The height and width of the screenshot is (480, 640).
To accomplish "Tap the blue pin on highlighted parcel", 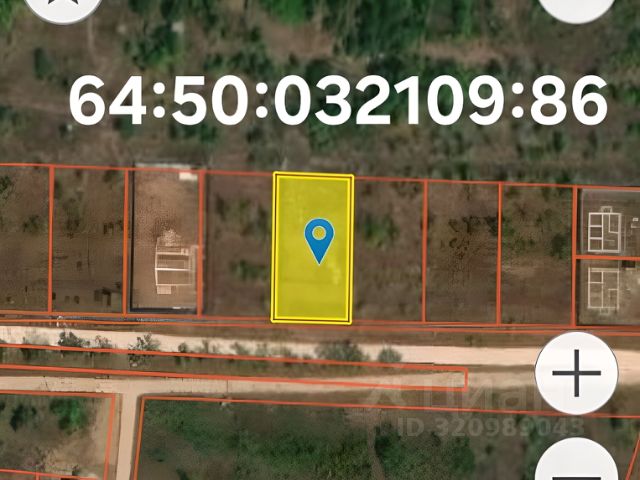I will (319, 240).
